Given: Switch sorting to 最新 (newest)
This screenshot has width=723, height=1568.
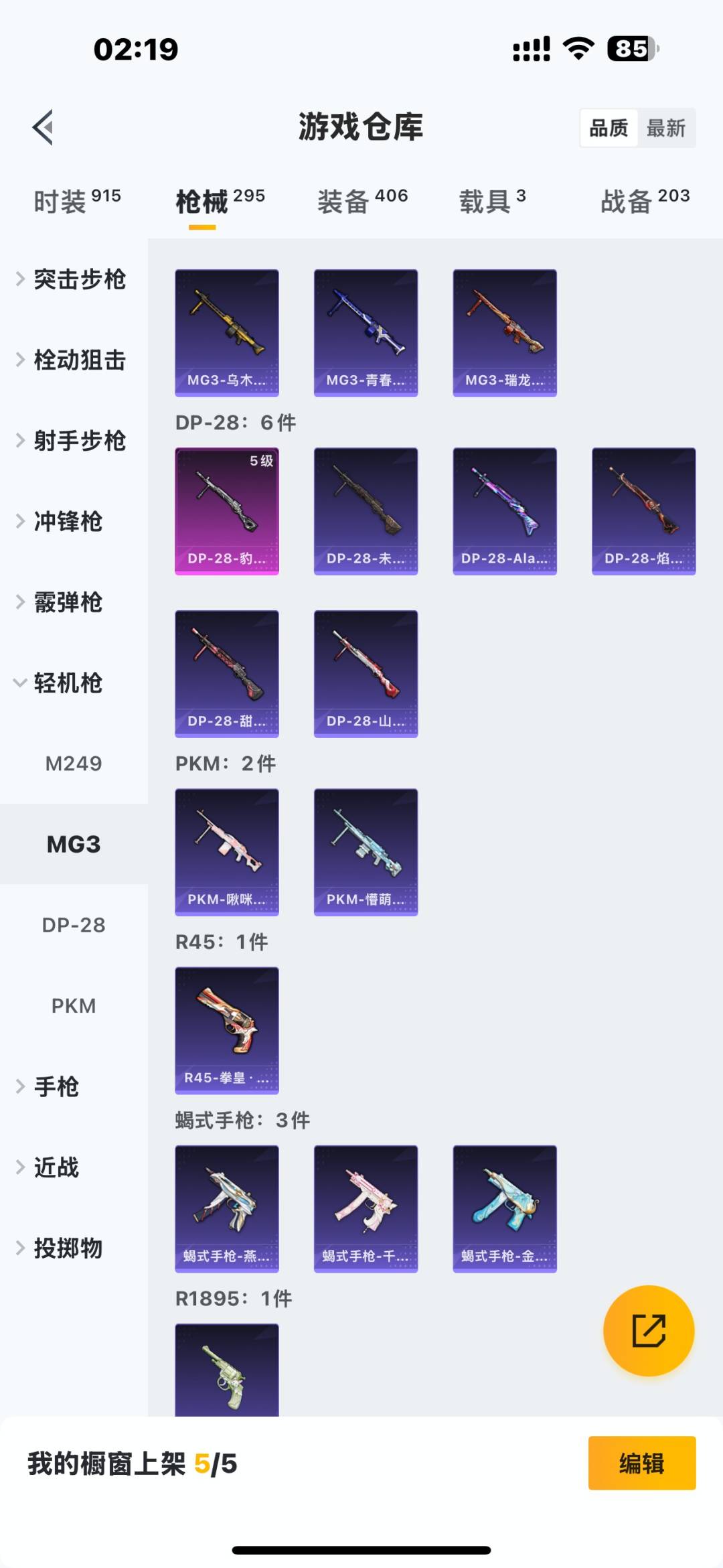Looking at the screenshot, I should [667, 127].
